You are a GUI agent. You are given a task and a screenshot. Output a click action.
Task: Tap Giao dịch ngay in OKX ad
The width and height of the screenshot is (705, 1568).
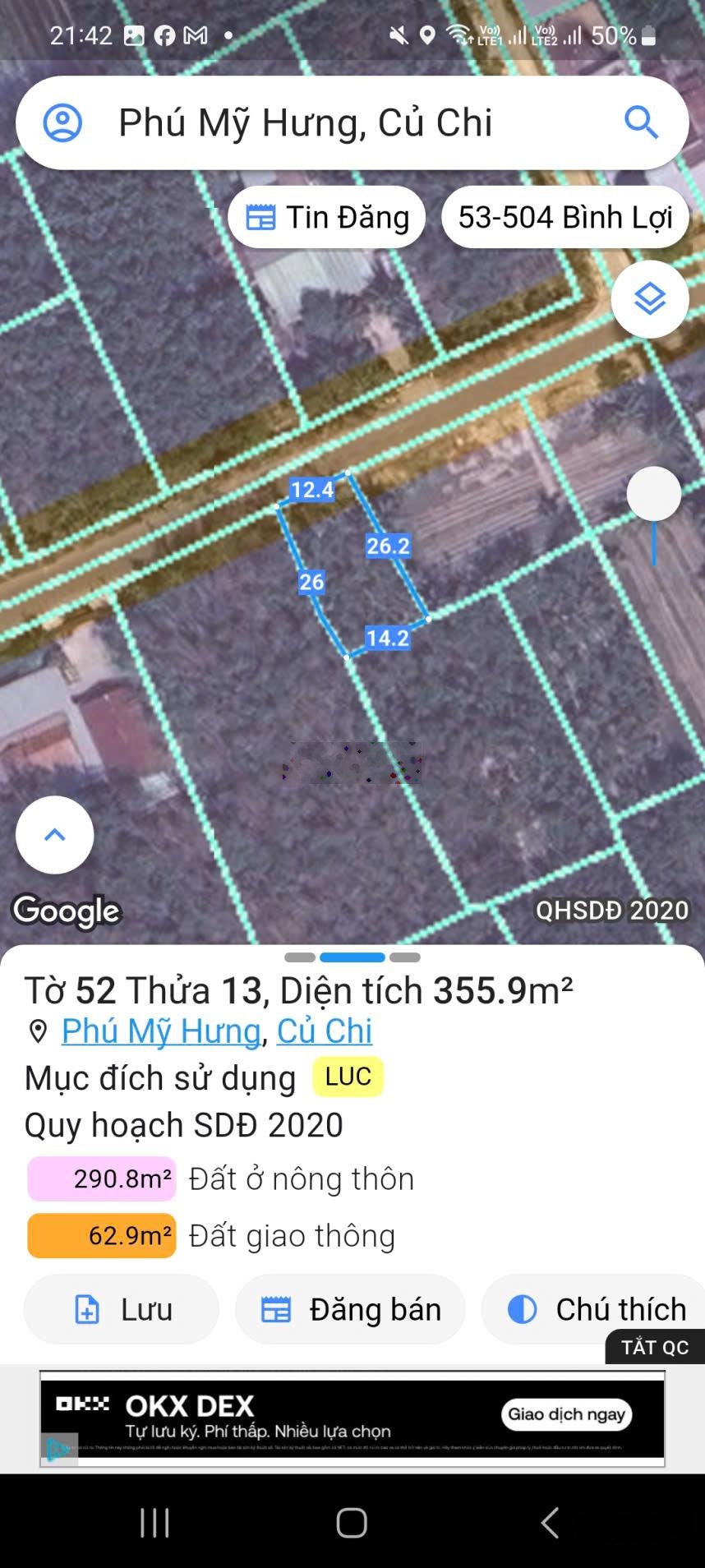566,1414
